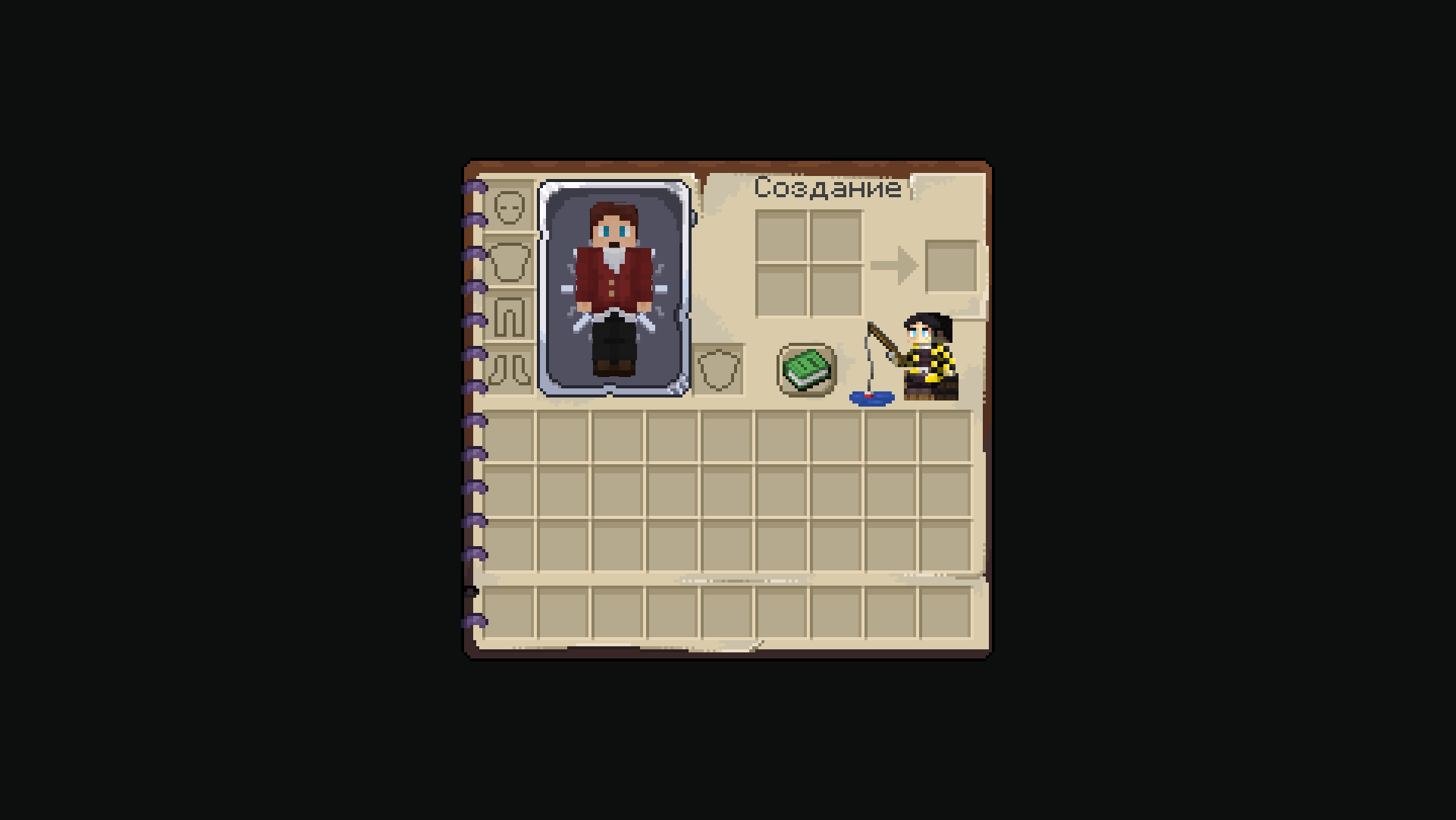The image size is (1456, 820).
Task: Tap the offhand shield slot
Action: [x=718, y=370]
